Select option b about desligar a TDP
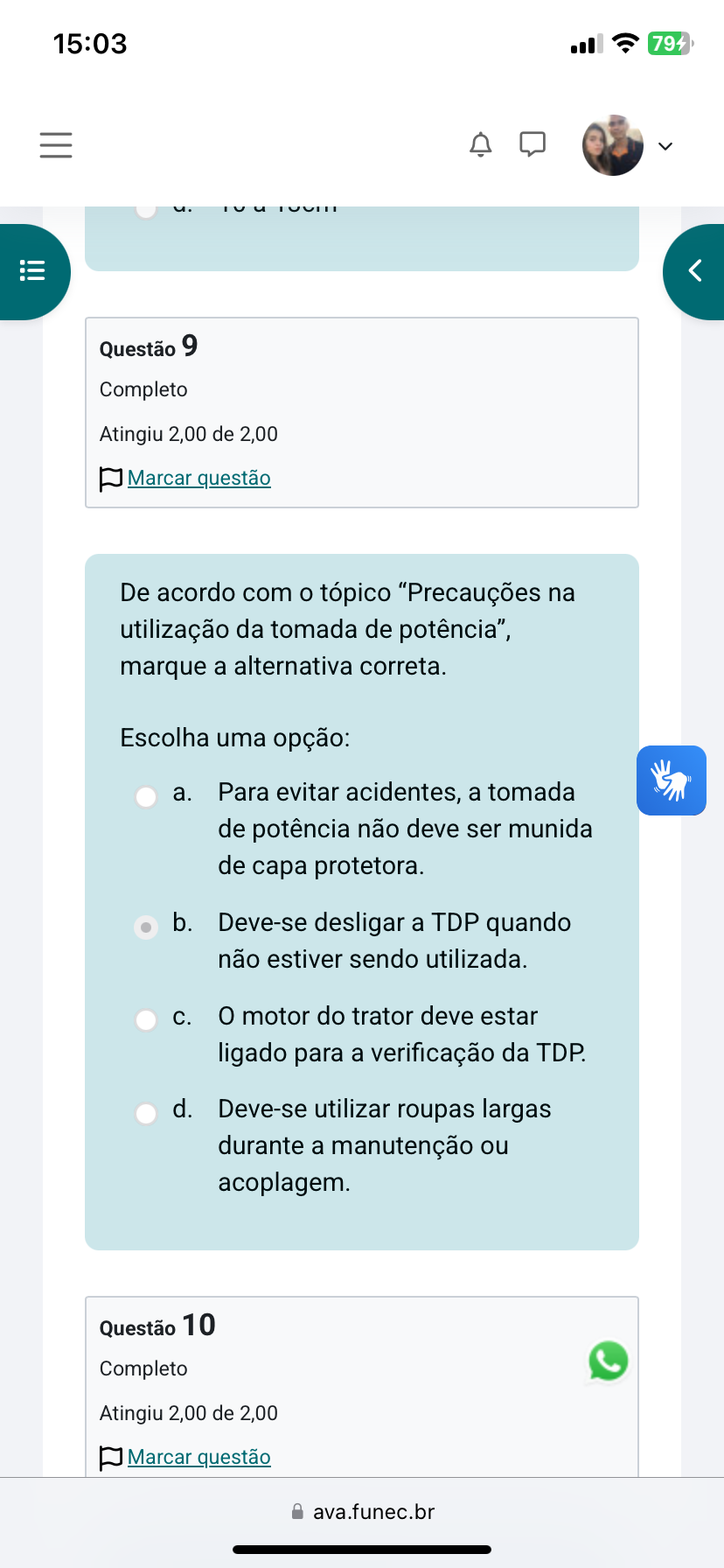Viewport: 724px width, 1568px height. point(146,927)
